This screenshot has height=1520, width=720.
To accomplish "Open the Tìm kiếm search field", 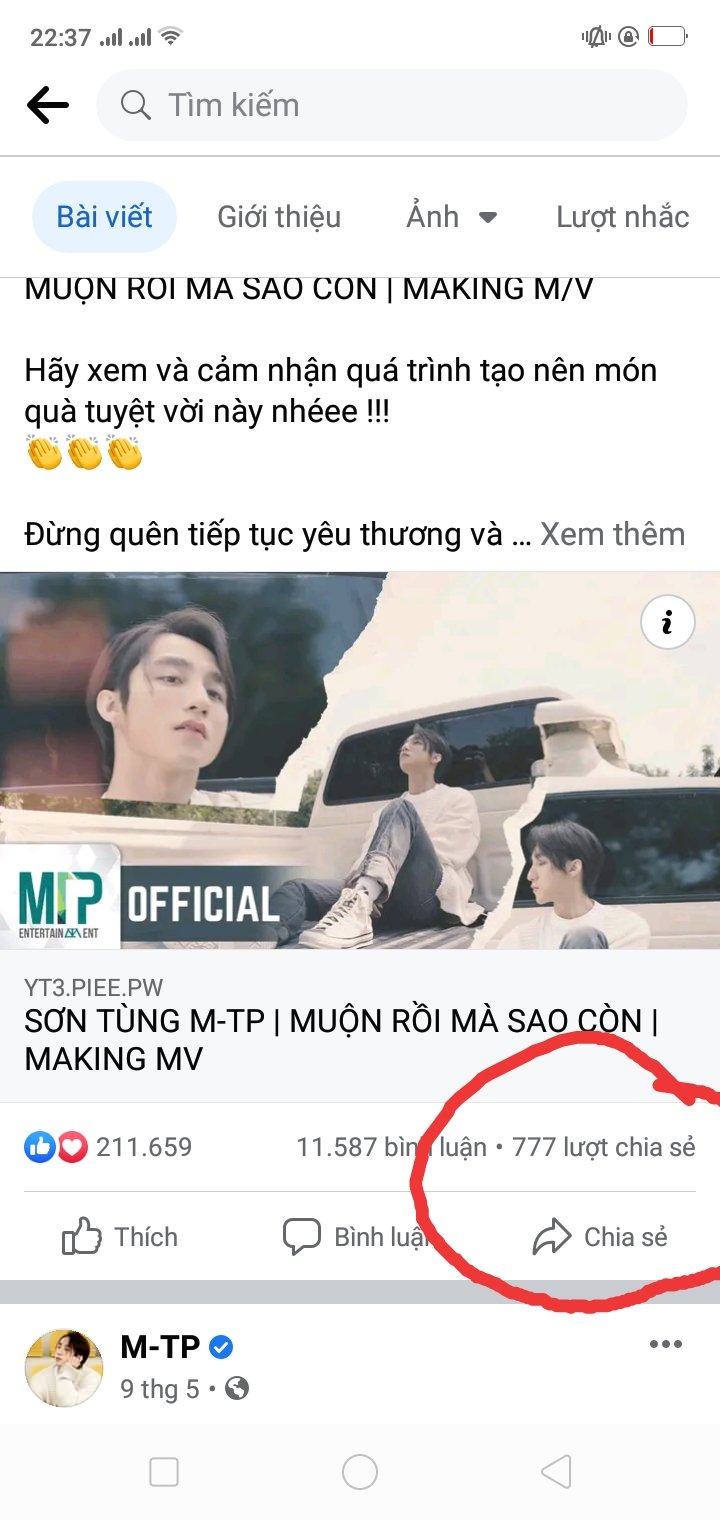I will tap(390, 105).
